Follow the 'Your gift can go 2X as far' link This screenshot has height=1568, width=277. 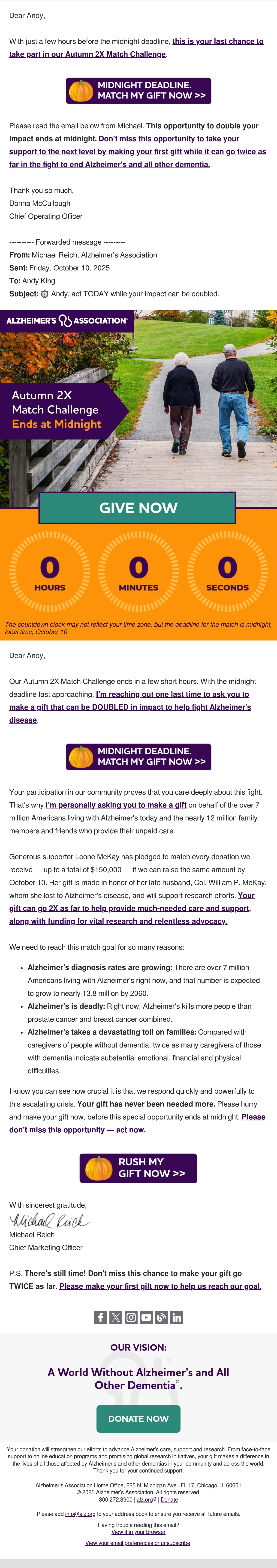[x=132, y=908]
